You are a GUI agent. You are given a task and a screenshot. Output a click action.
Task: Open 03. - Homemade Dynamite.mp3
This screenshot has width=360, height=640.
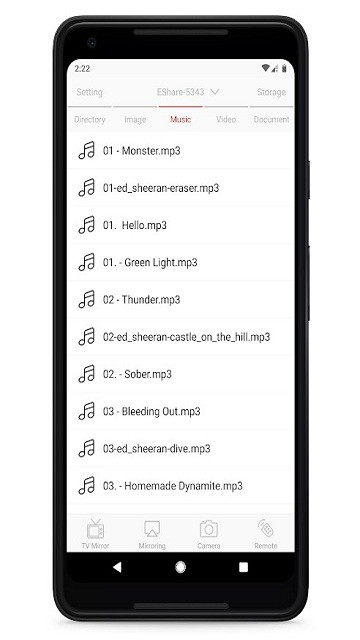point(180,486)
